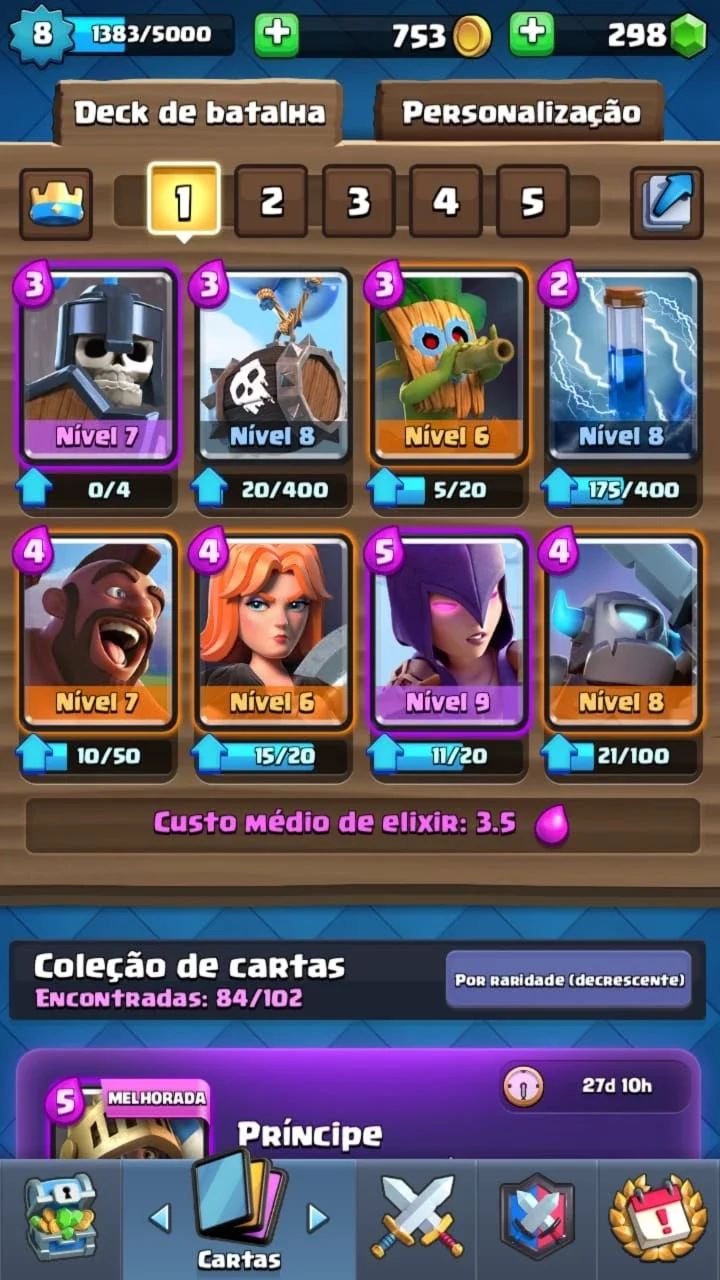Viewport: 720px width, 1280px height.
Task: Open the Witch card Nível 9
Action: pyautogui.click(x=448, y=632)
